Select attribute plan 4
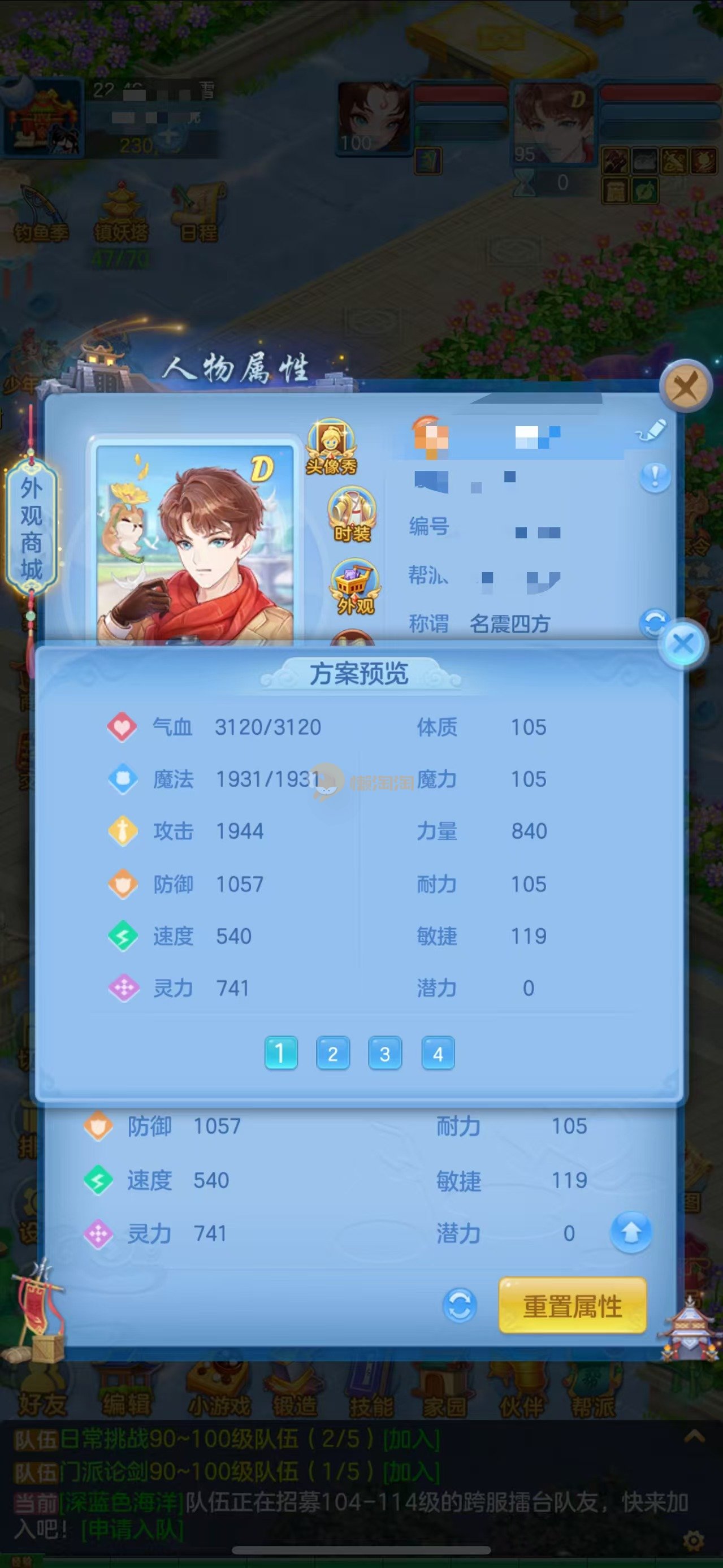The height and width of the screenshot is (1568, 723). [438, 1053]
